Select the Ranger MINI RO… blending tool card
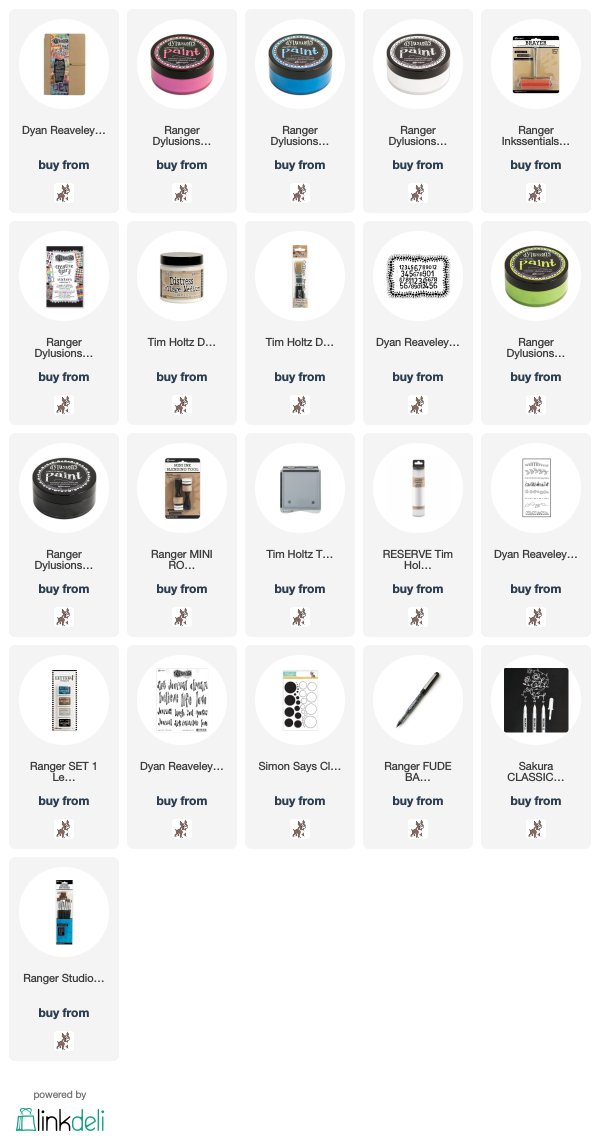This screenshot has height=1141, width=600. coord(182,535)
